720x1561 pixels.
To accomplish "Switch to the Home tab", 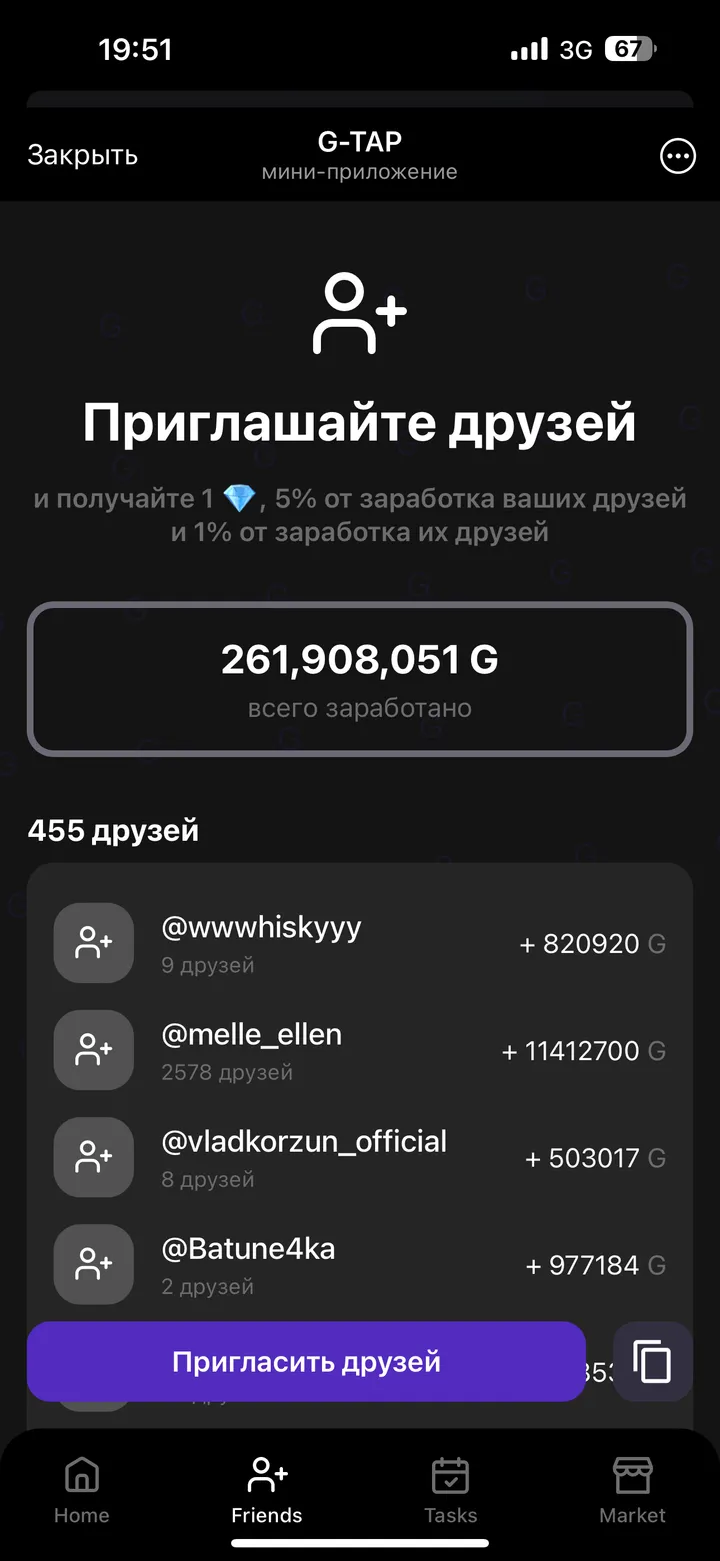I will 81,1490.
